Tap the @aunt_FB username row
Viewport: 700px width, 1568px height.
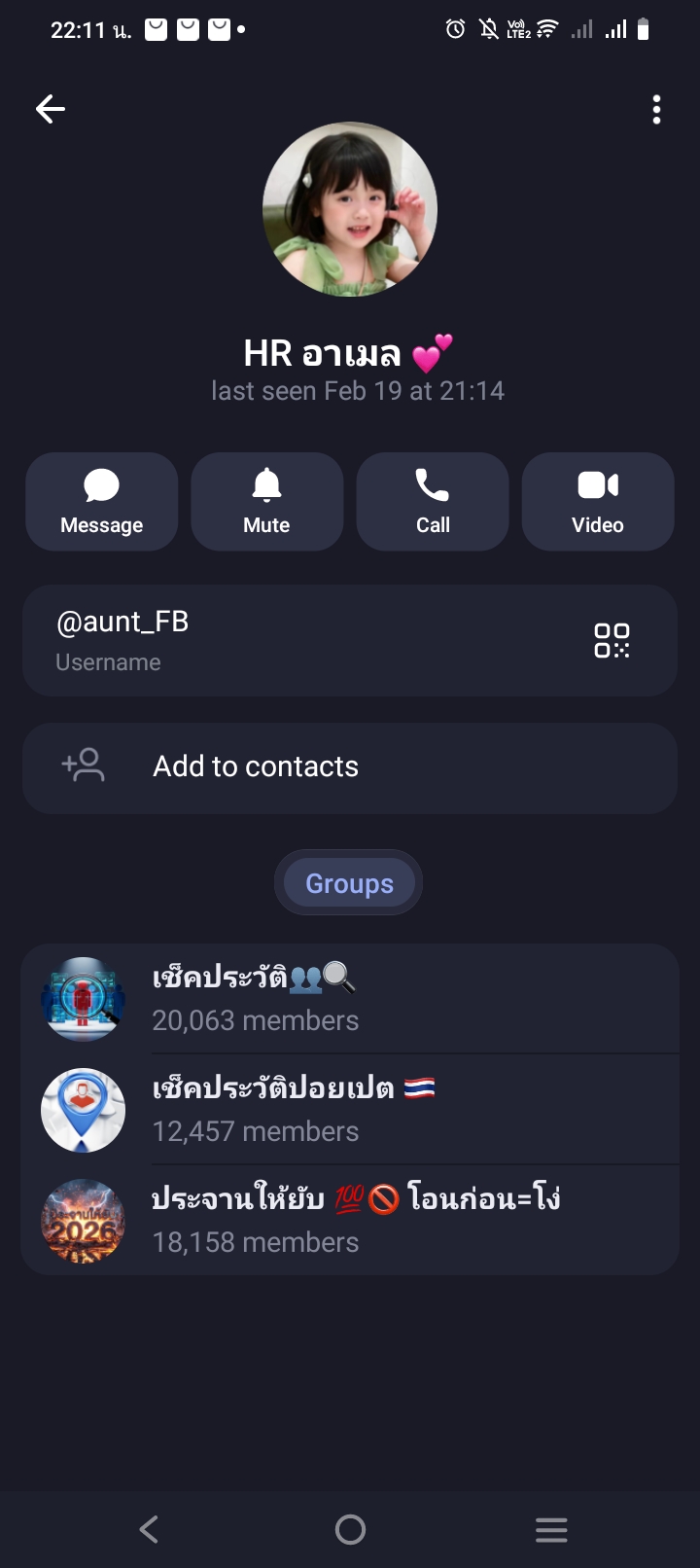[292, 640]
